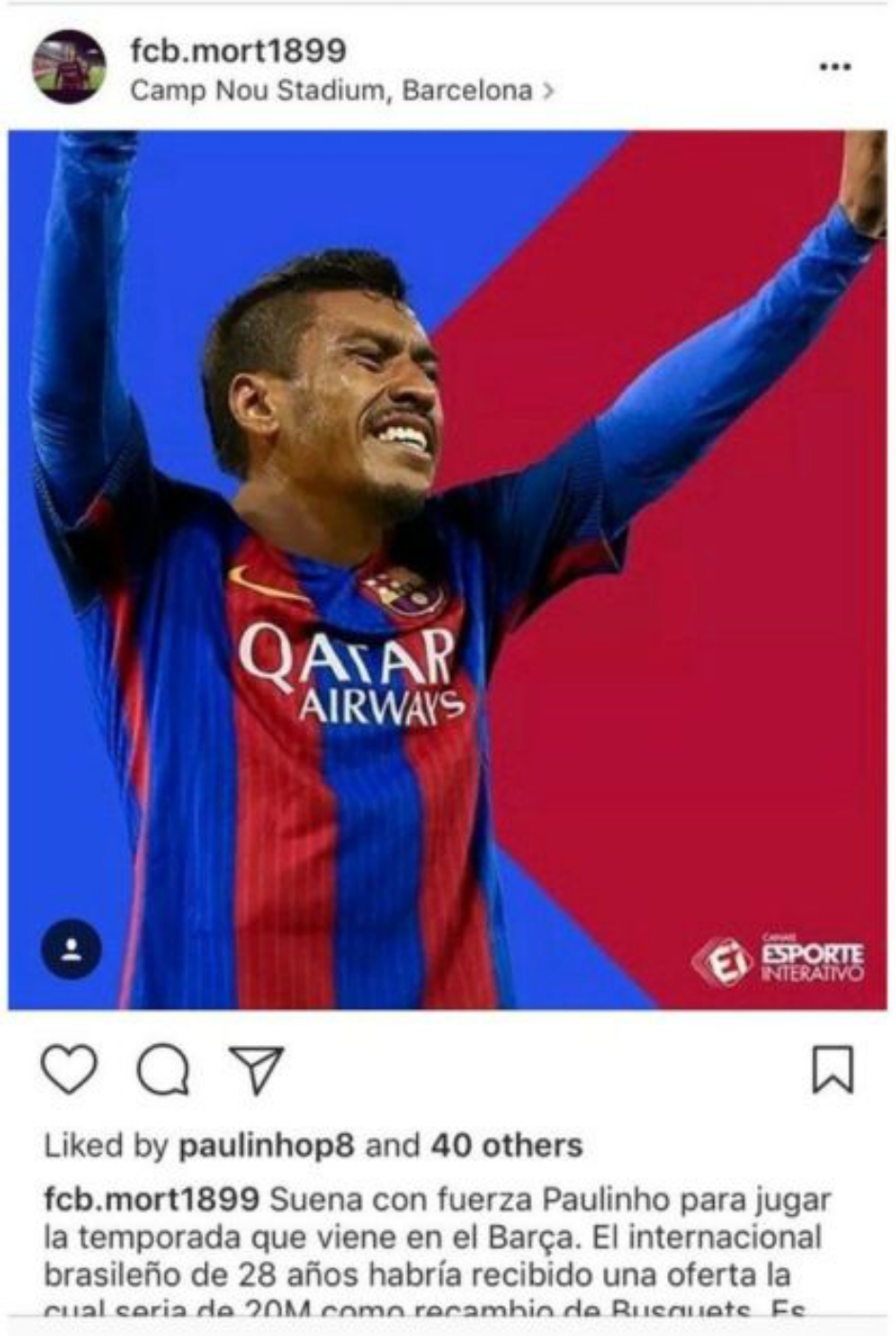
Task: Expand the Camp Nou Stadium location chevron
Action: point(546,92)
